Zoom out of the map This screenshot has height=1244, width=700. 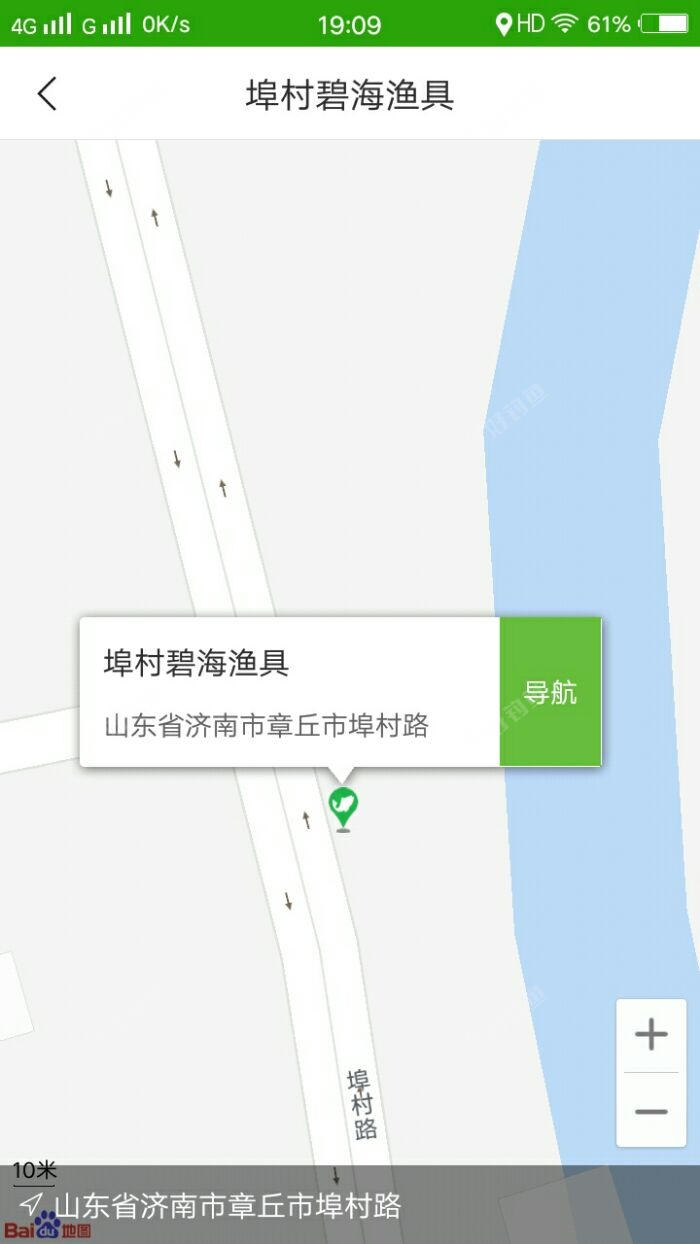(x=651, y=1111)
